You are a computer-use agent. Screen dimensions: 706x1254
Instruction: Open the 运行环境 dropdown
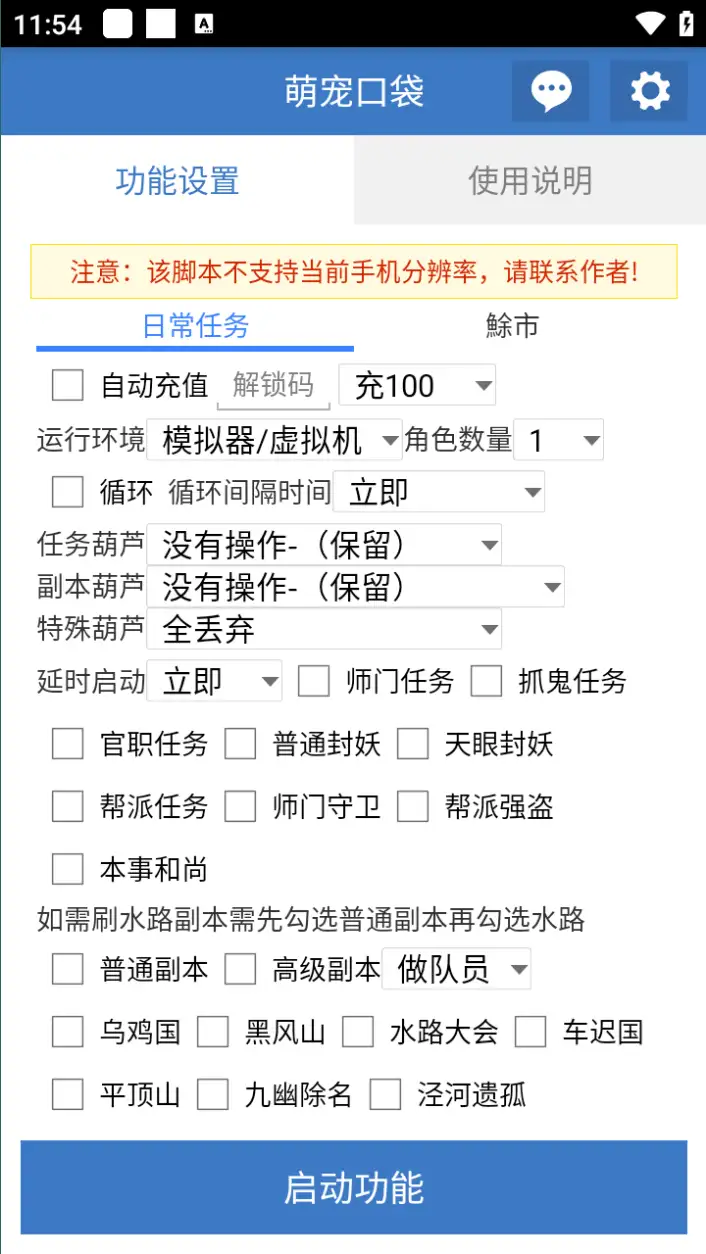(274, 440)
